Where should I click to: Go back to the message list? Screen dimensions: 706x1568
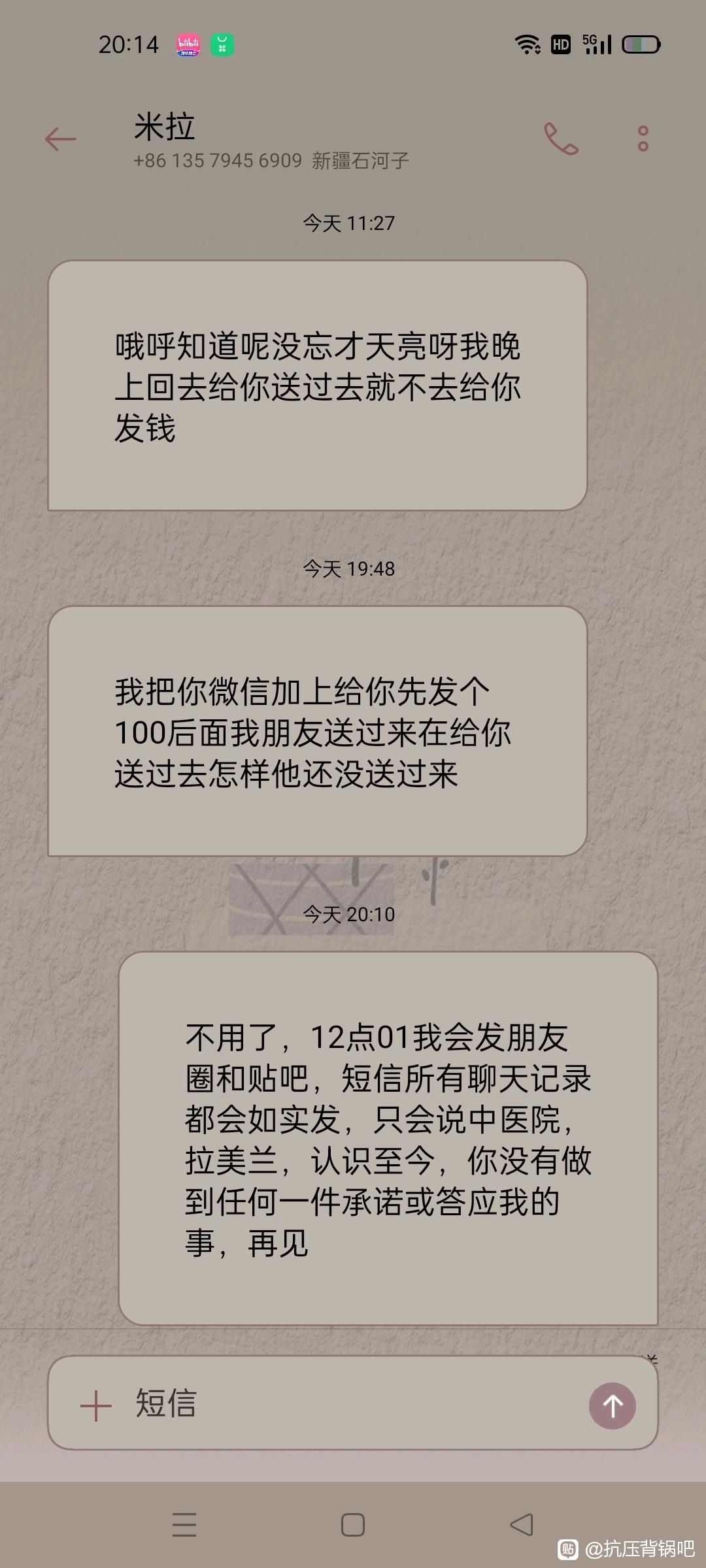point(61,139)
